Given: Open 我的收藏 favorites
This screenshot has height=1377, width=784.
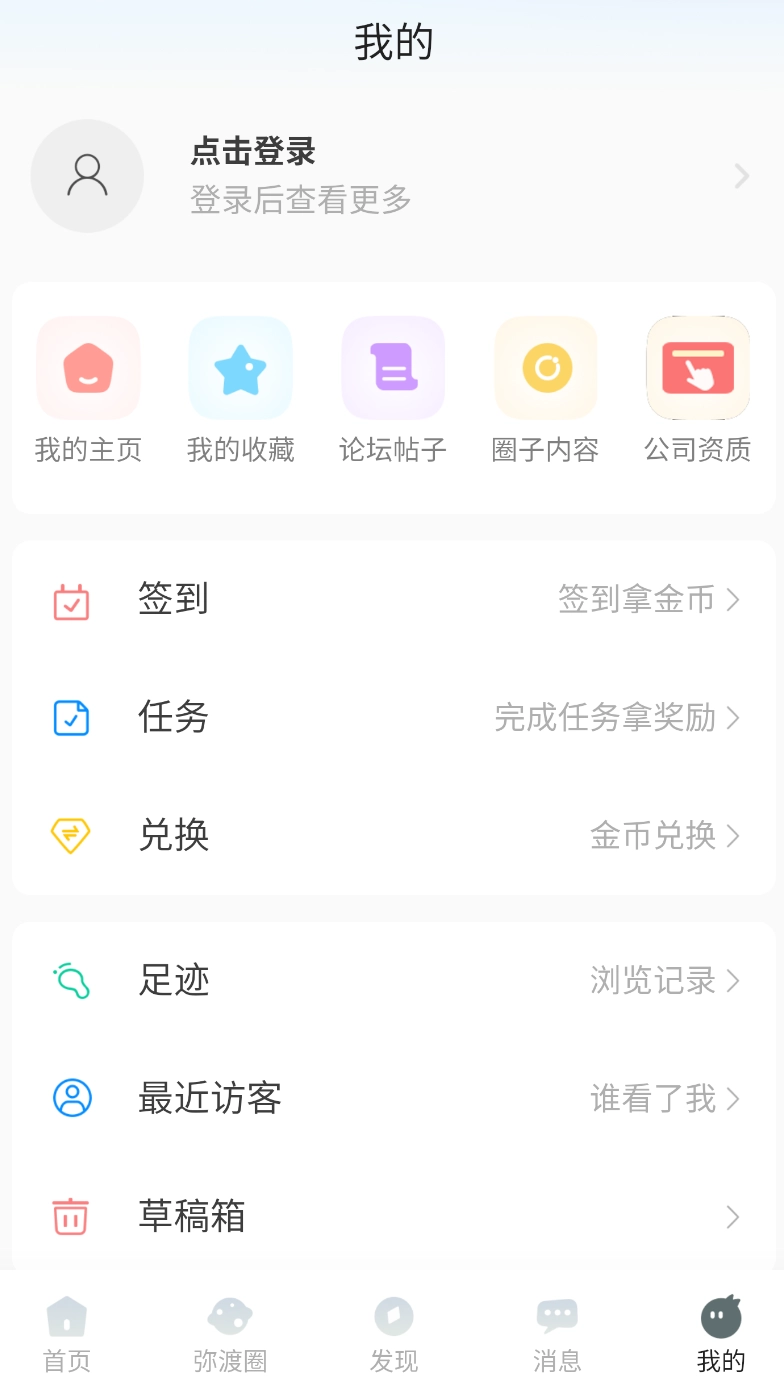Looking at the screenshot, I should tap(241, 390).
